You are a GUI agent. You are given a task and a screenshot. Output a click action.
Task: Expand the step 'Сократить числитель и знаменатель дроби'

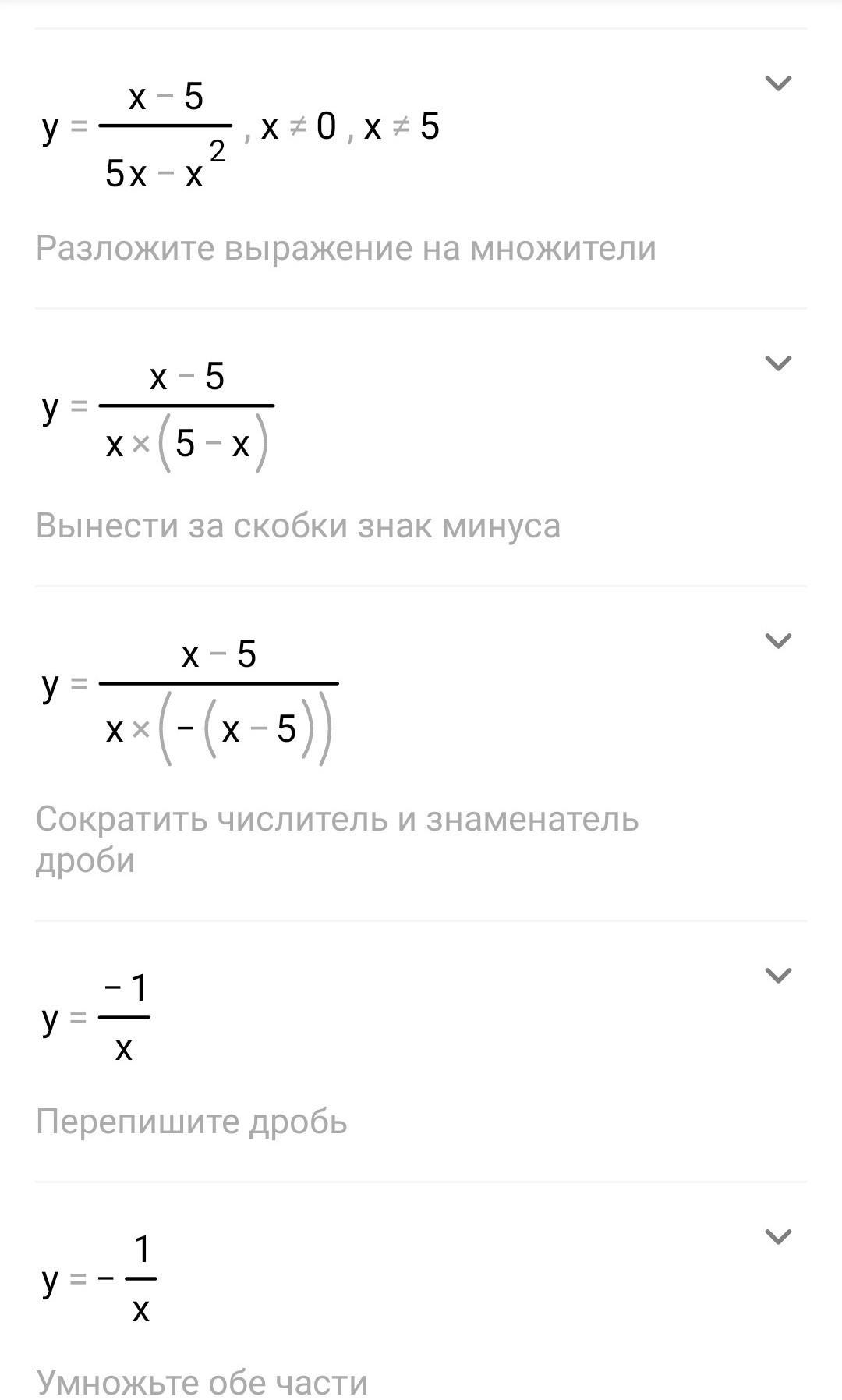pos(778,640)
